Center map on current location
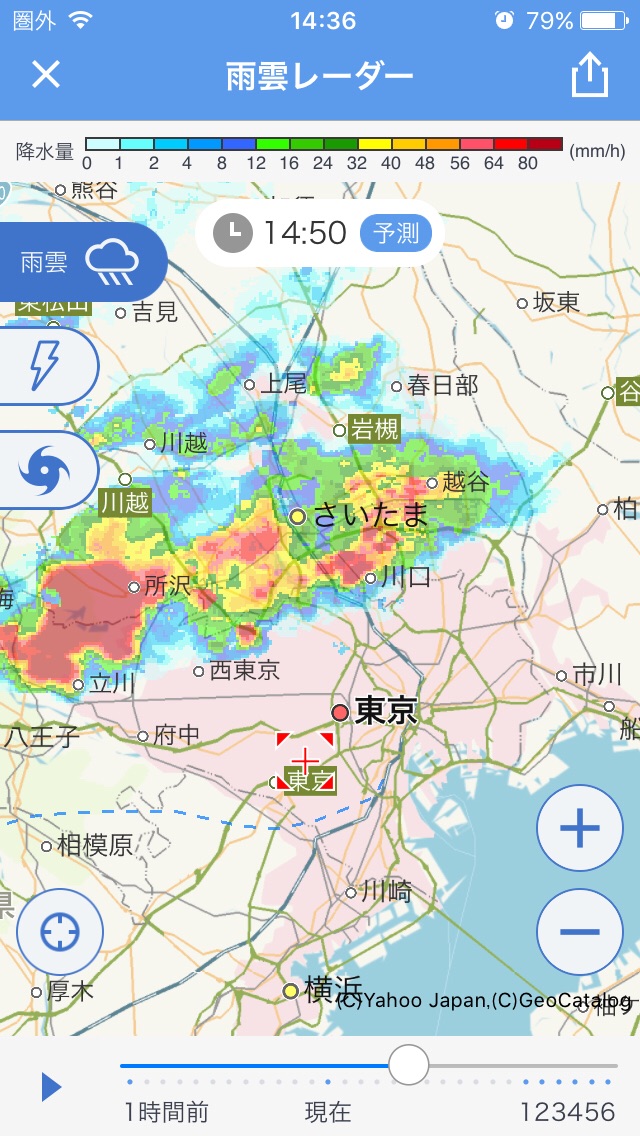The height and width of the screenshot is (1136, 640). (x=60, y=932)
